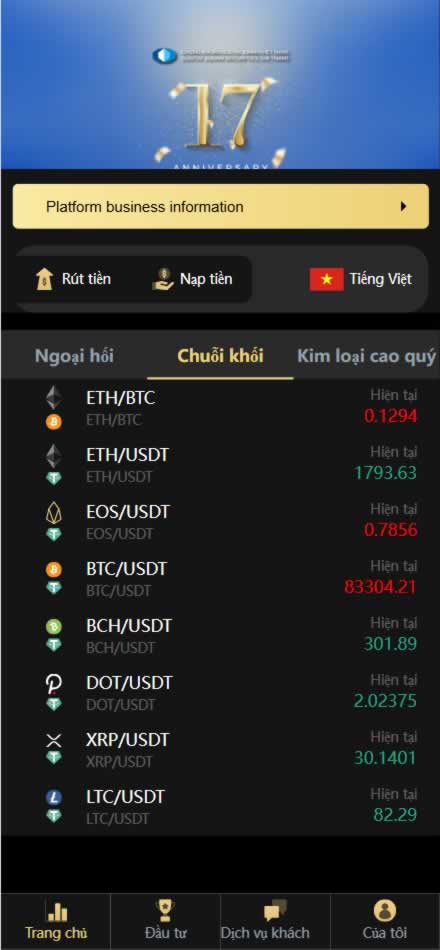440x950 pixels.
Task: View the EOS/USDT pair
Action: click(x=220, y=522)
